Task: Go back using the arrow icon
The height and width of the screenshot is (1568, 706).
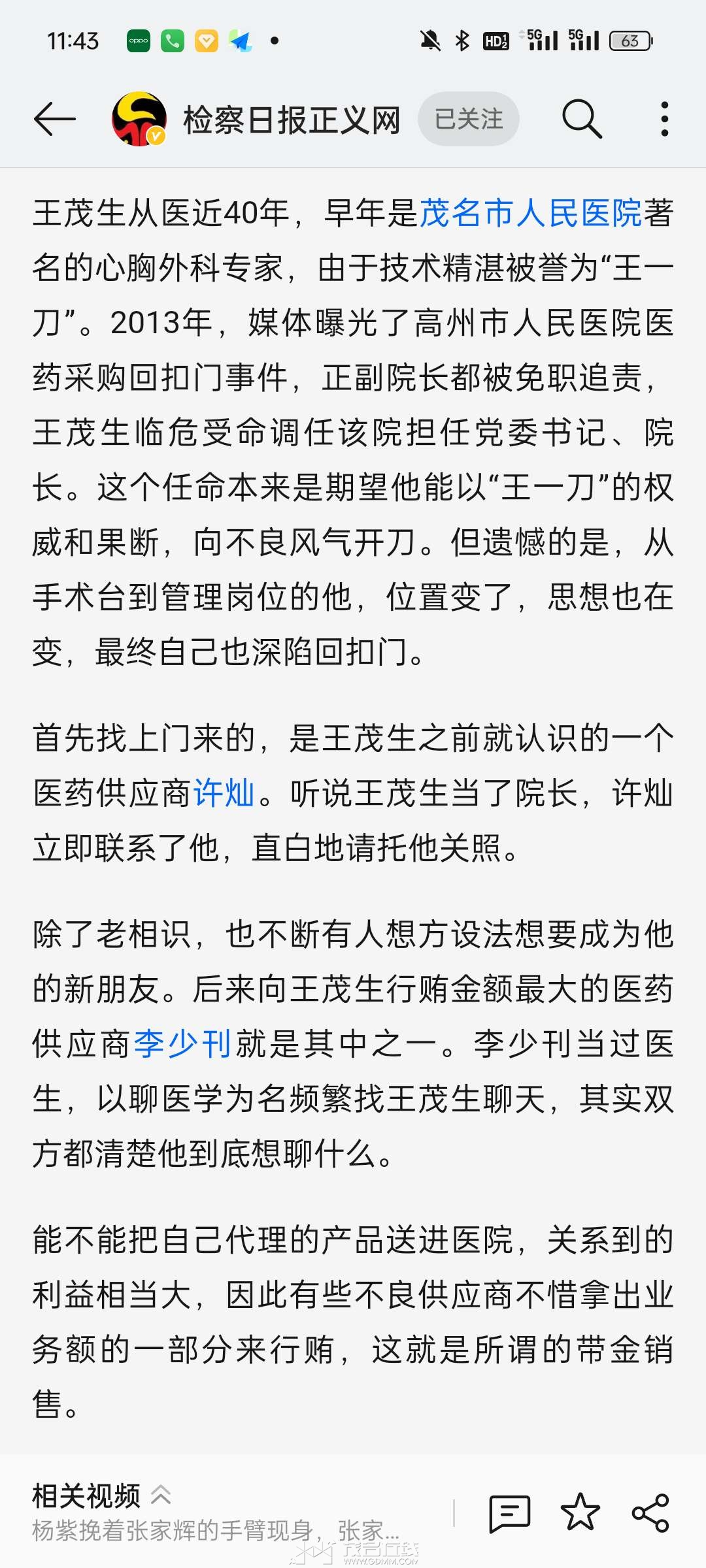Action: click(55, 120)
